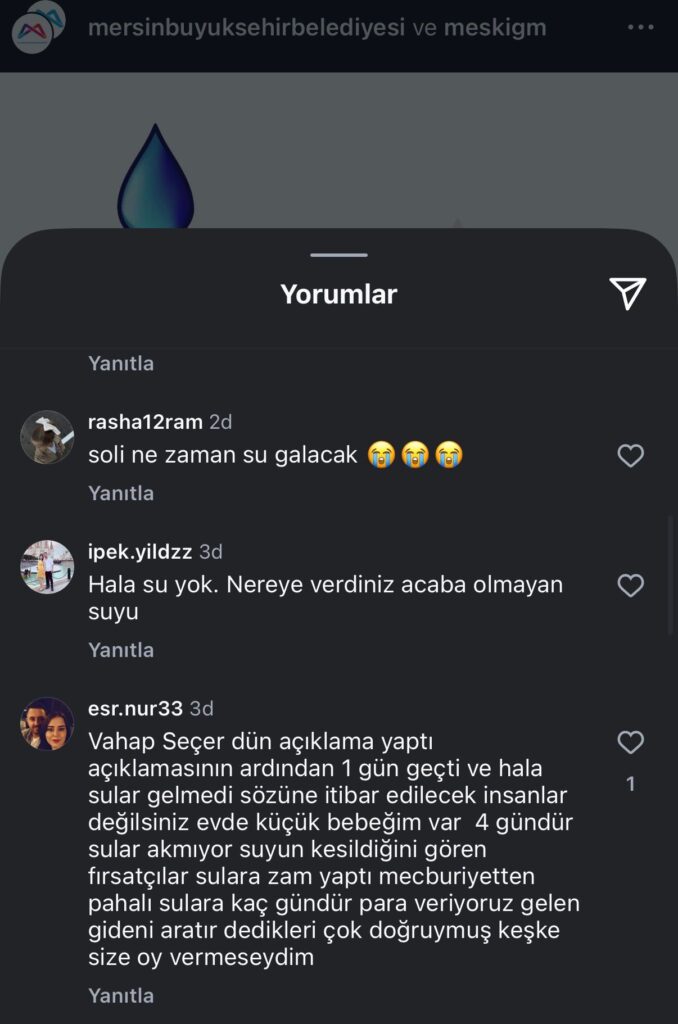Reply to rasha12ram's comment with Yanıtla
Image resolution: width=678 pixels, height=1024 pixels.
[121, 493]
